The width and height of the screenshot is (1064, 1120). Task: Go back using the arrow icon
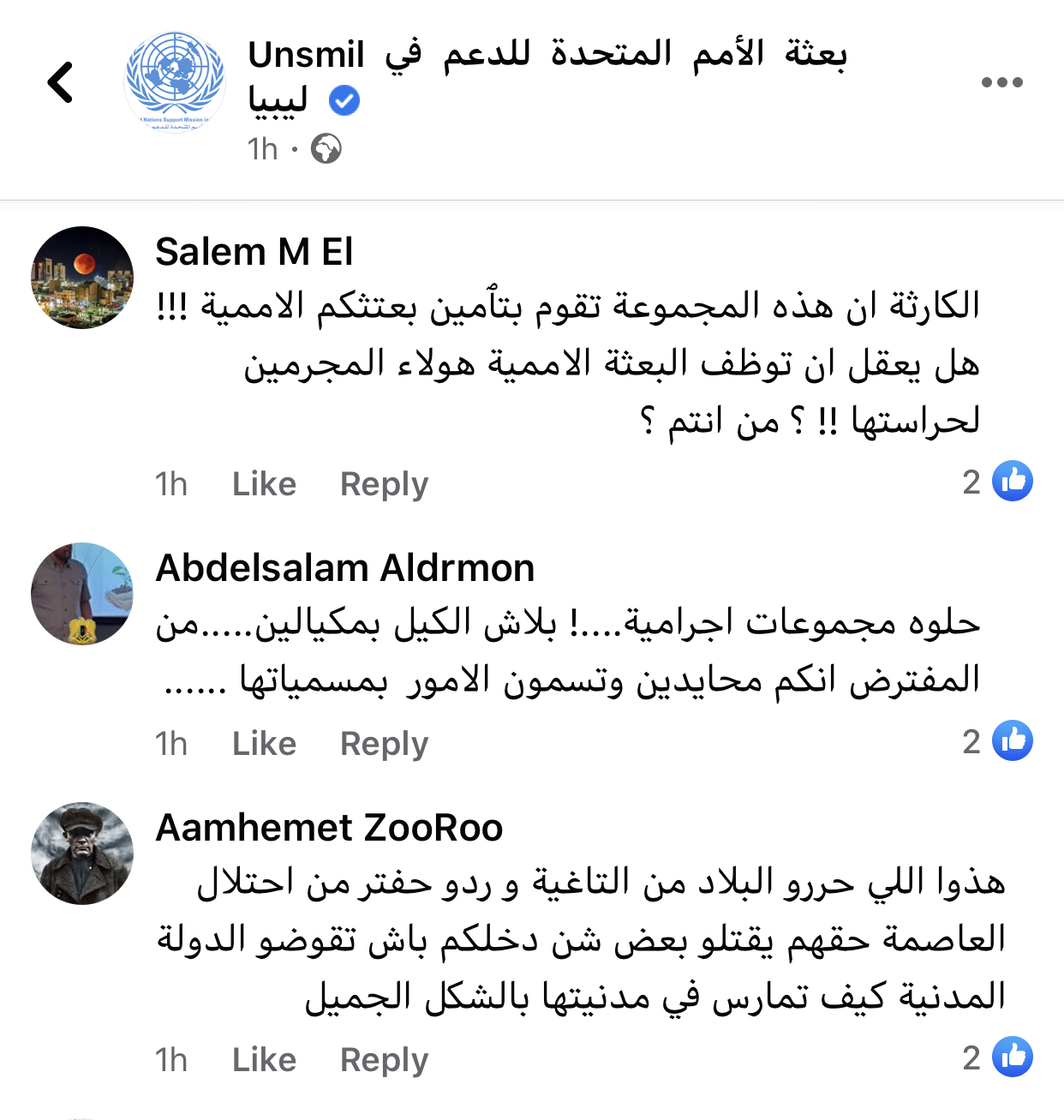61,83
